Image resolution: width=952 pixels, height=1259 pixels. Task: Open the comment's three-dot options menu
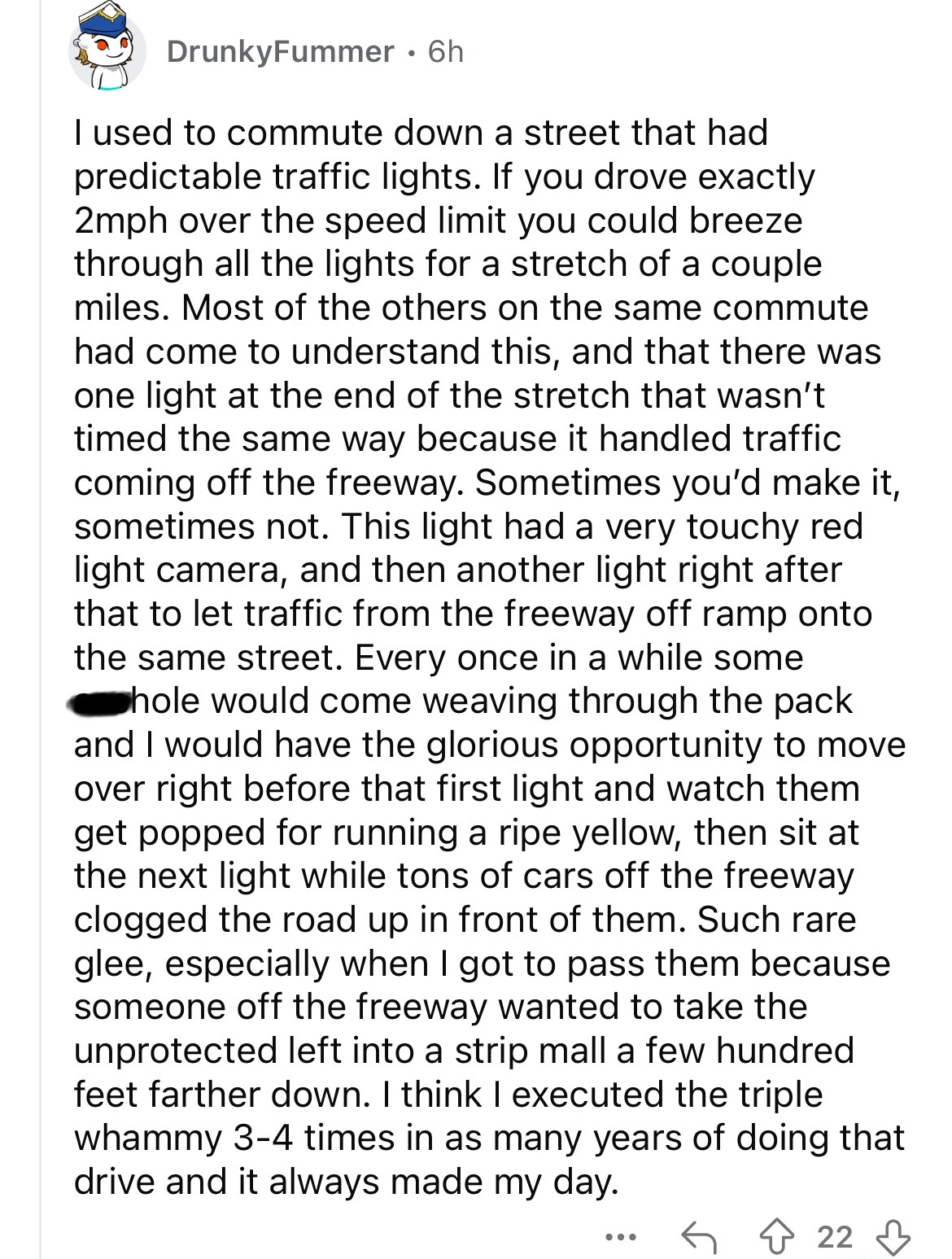(622, 1237)
